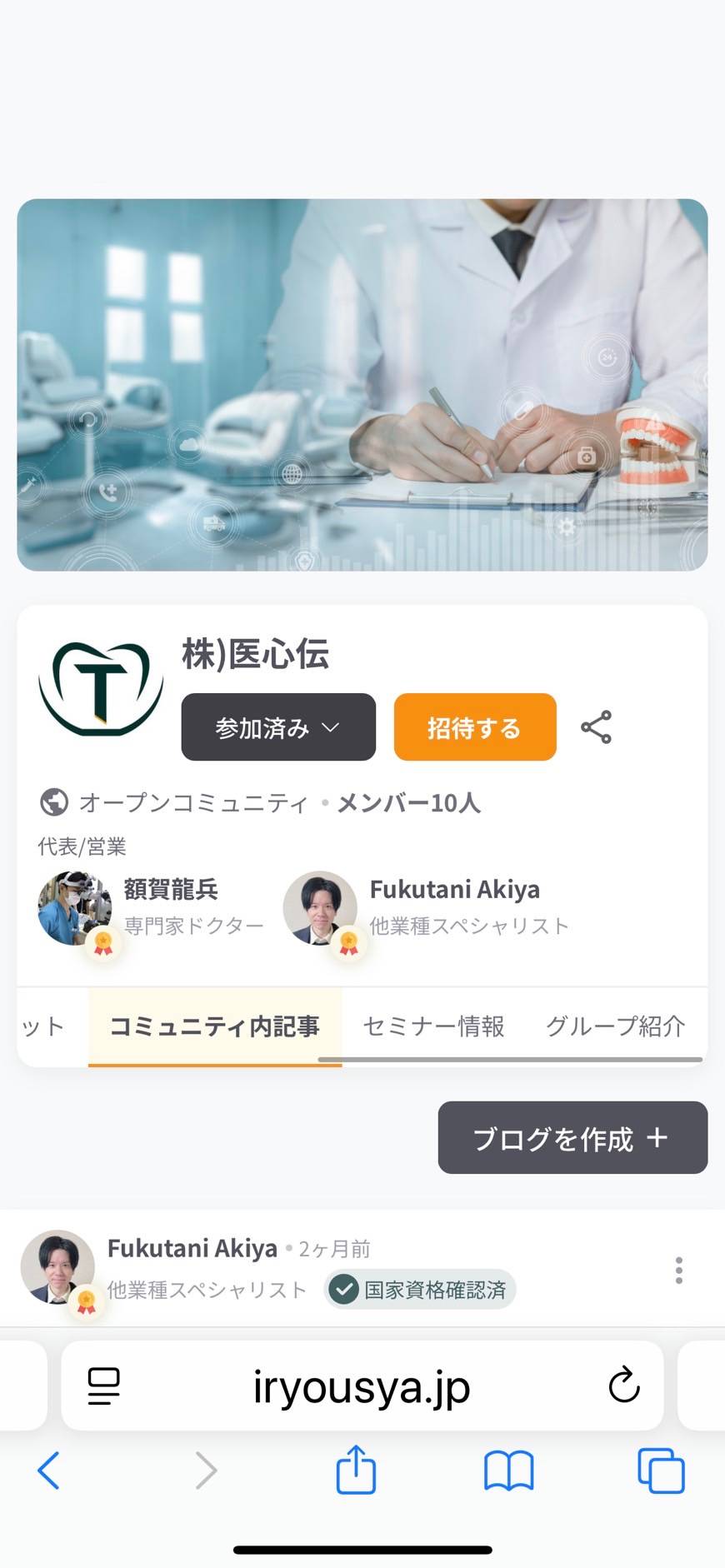This screenshot has width=725, height=1568.
Task: Open Safari bookmarks via the book icon
Action: pyautogui.click(x=508, y=1471)
